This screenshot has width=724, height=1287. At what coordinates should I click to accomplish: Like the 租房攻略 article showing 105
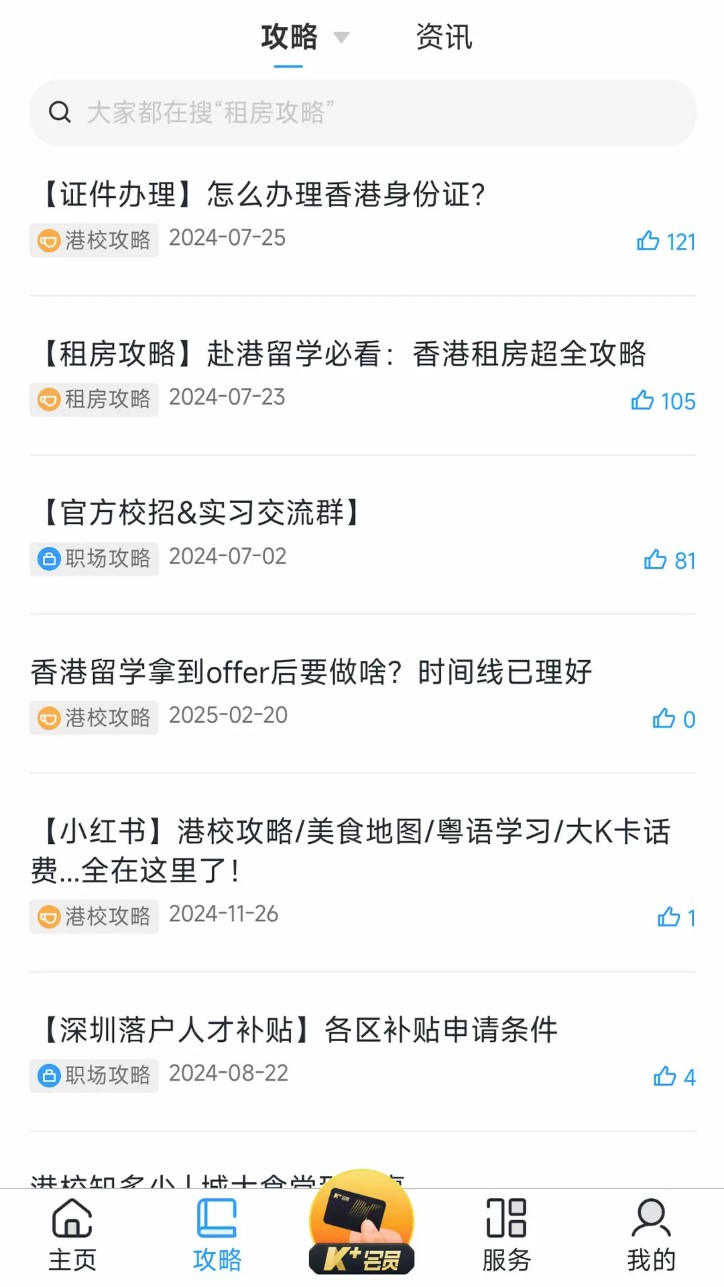(644, 401)
